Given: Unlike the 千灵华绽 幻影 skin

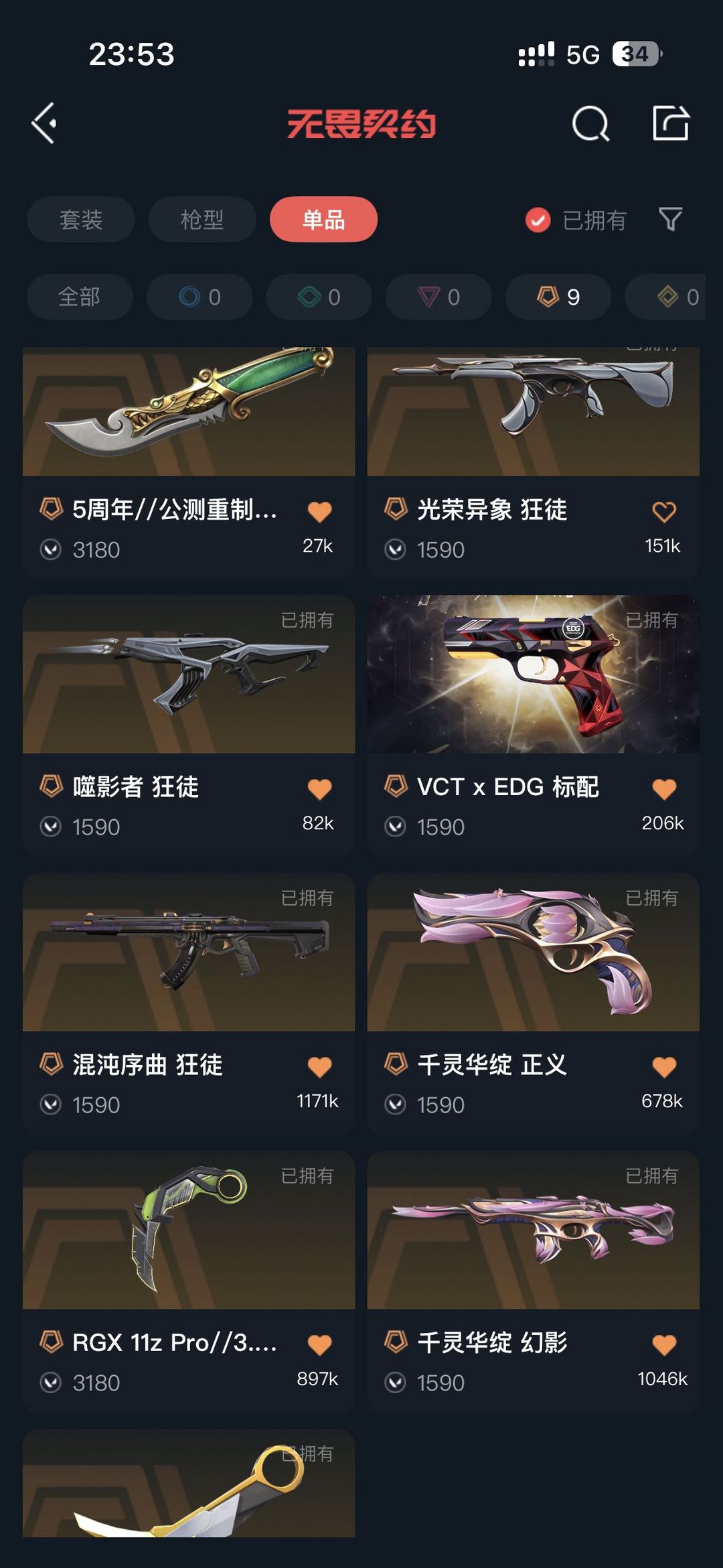Looking at the screenshot, I should 664,1344.
